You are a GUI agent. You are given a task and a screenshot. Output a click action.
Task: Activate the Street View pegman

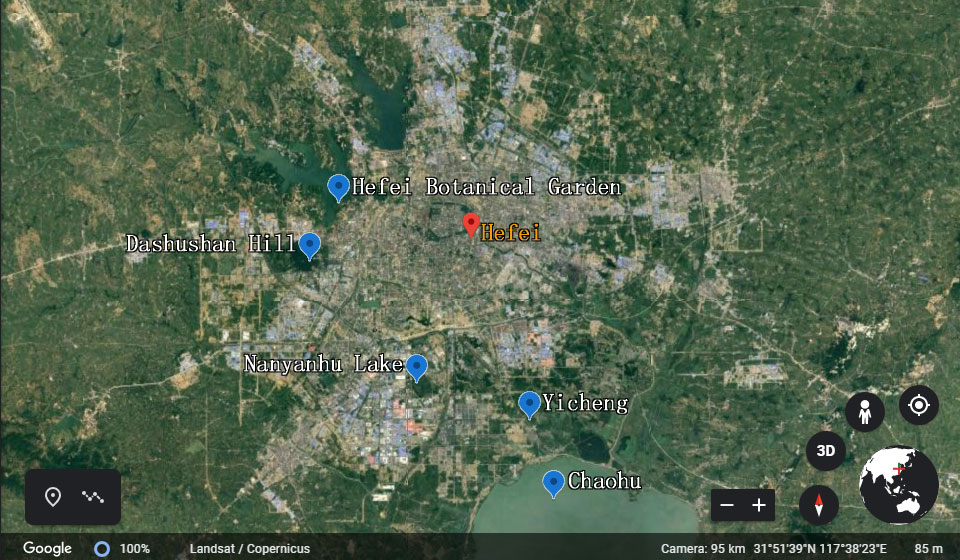coord(865,412)
